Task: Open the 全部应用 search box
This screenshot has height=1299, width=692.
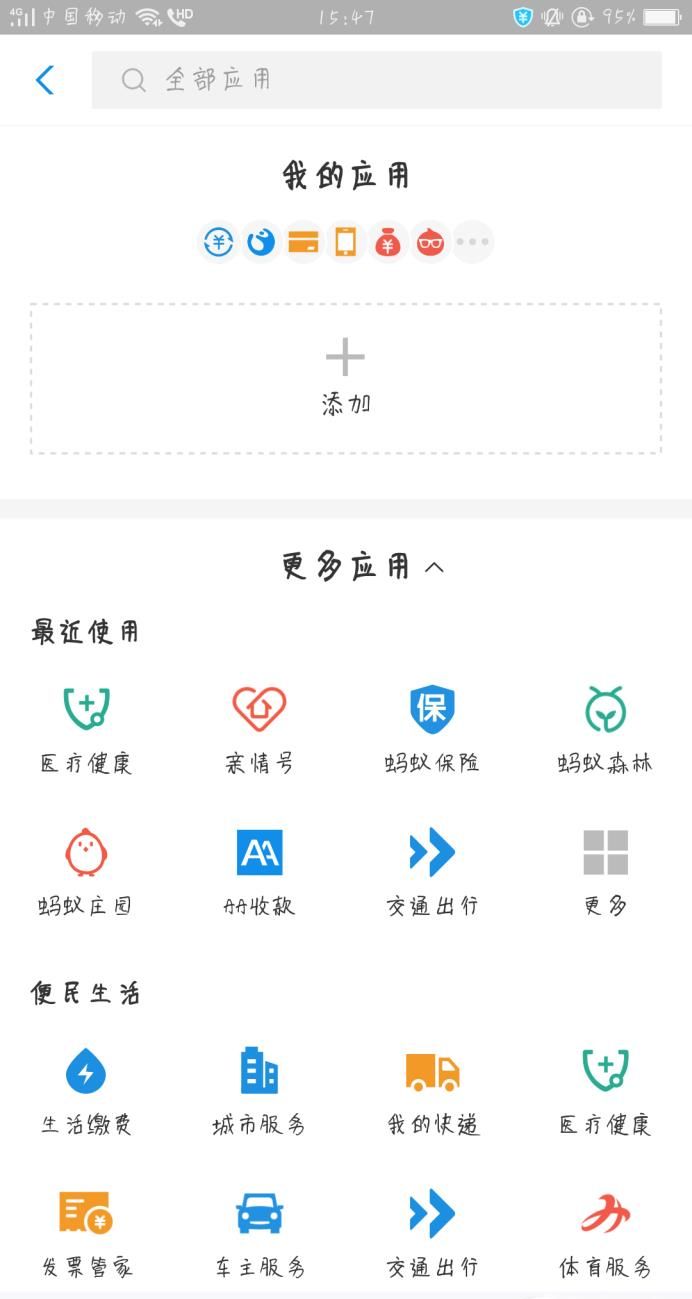Action: [x=376, y=80]
